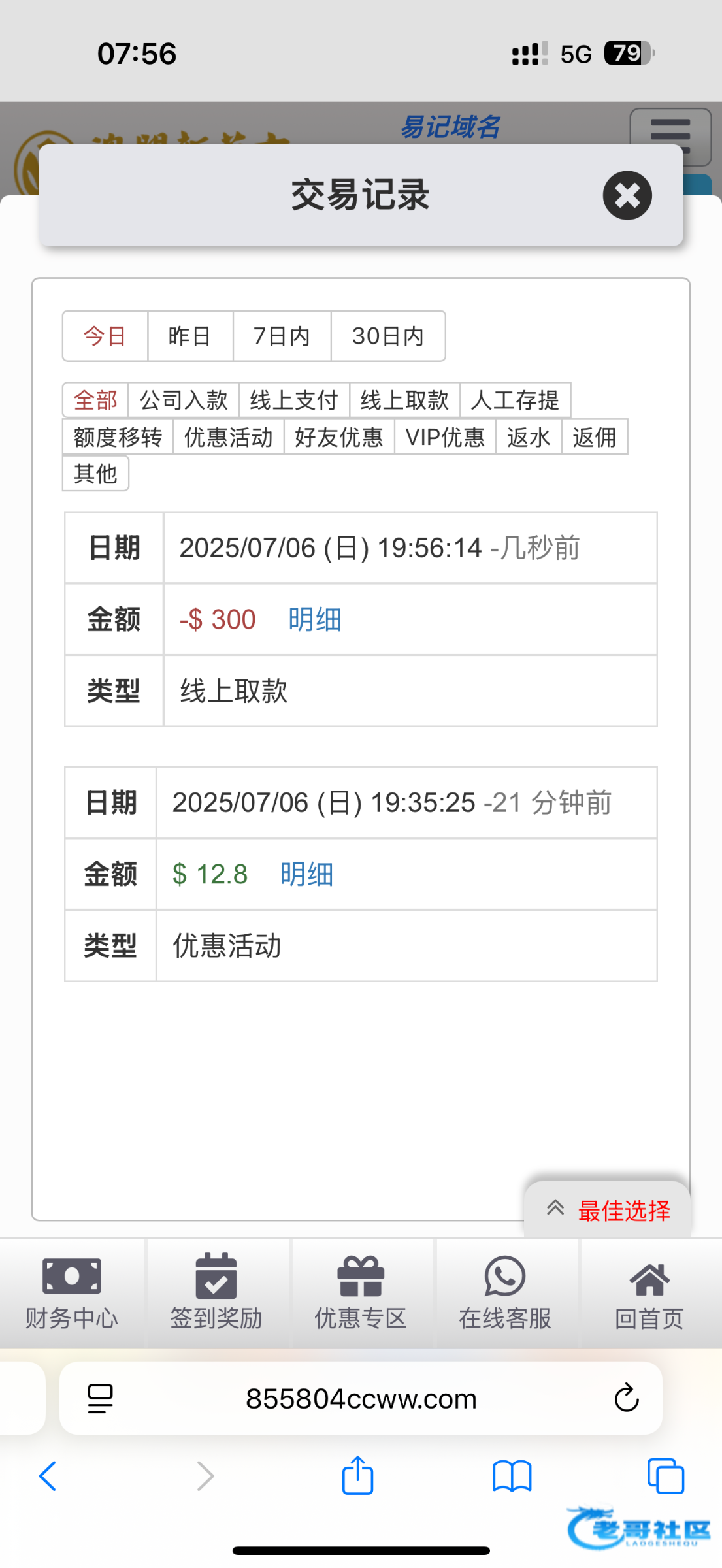Open 财务中心 in the bottom bar
The image size is (722, 1568).
point(72,1293)
